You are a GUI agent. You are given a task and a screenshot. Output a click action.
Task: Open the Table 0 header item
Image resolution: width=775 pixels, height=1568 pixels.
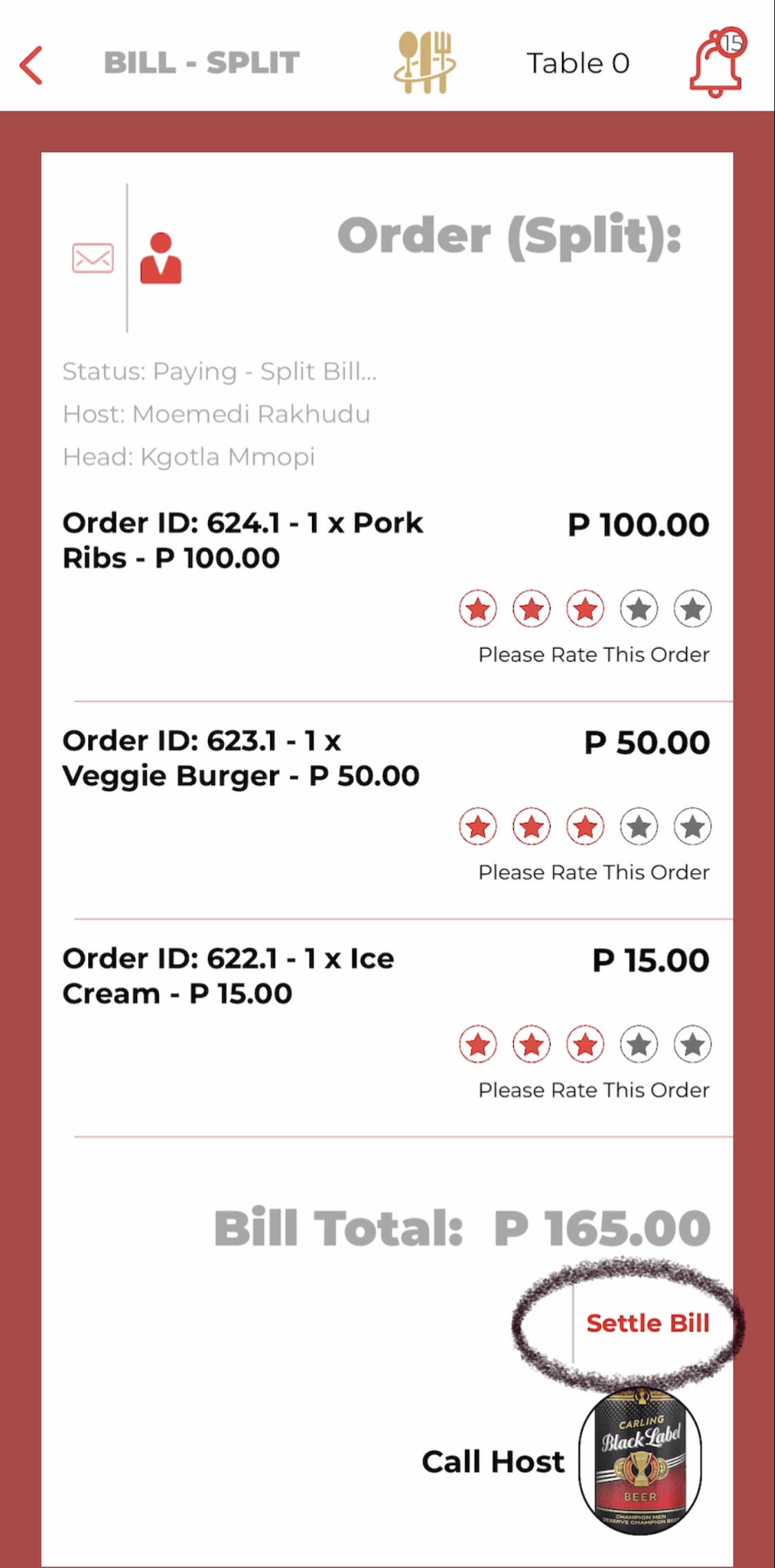pyautogui.click(x=577, y=63)
